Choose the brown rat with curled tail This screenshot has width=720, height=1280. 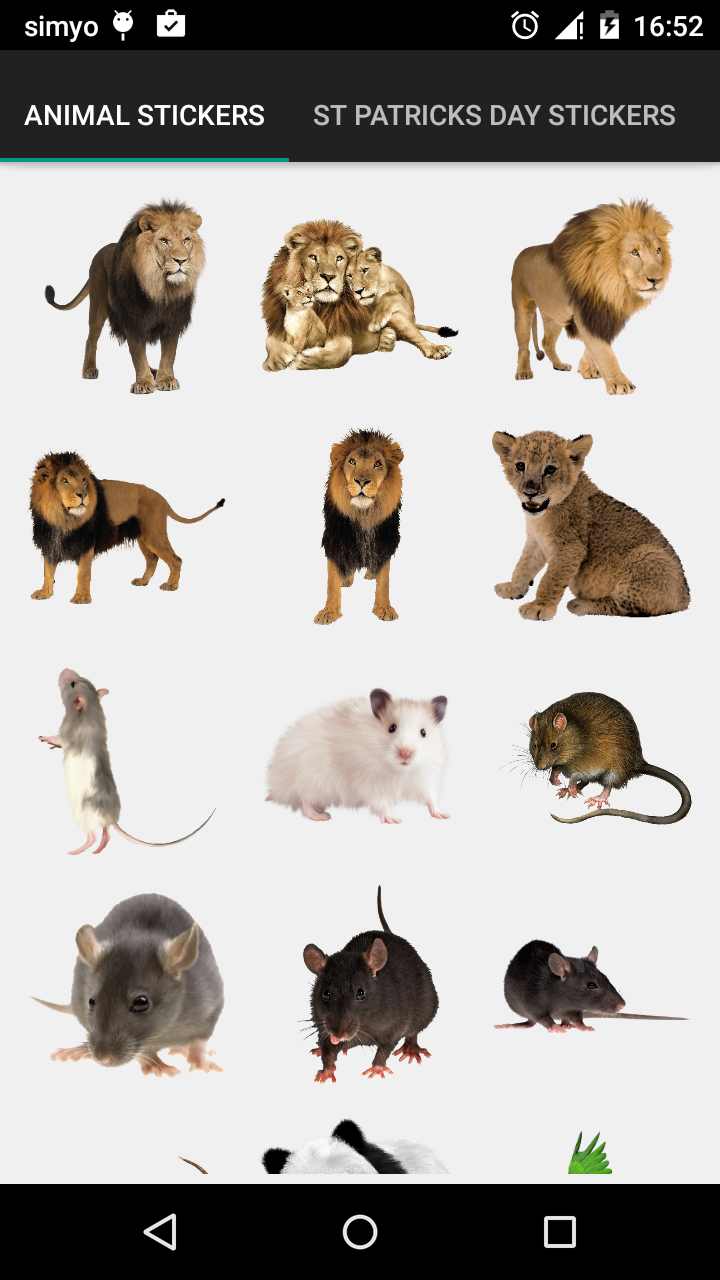pyautogui.click(x=596, y=757)
